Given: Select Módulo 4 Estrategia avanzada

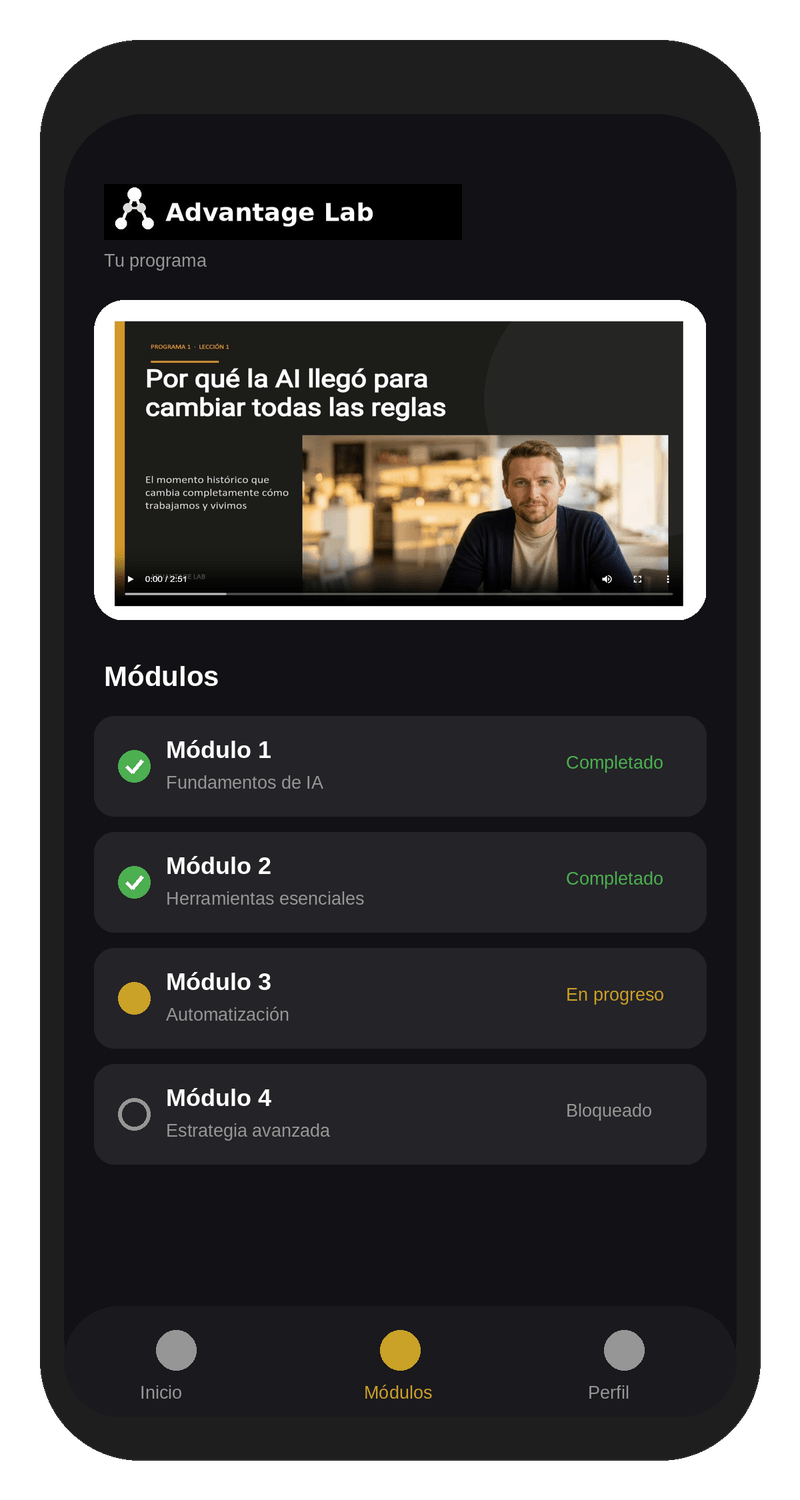Looking at the screenshot, I should coord(400,1114).
